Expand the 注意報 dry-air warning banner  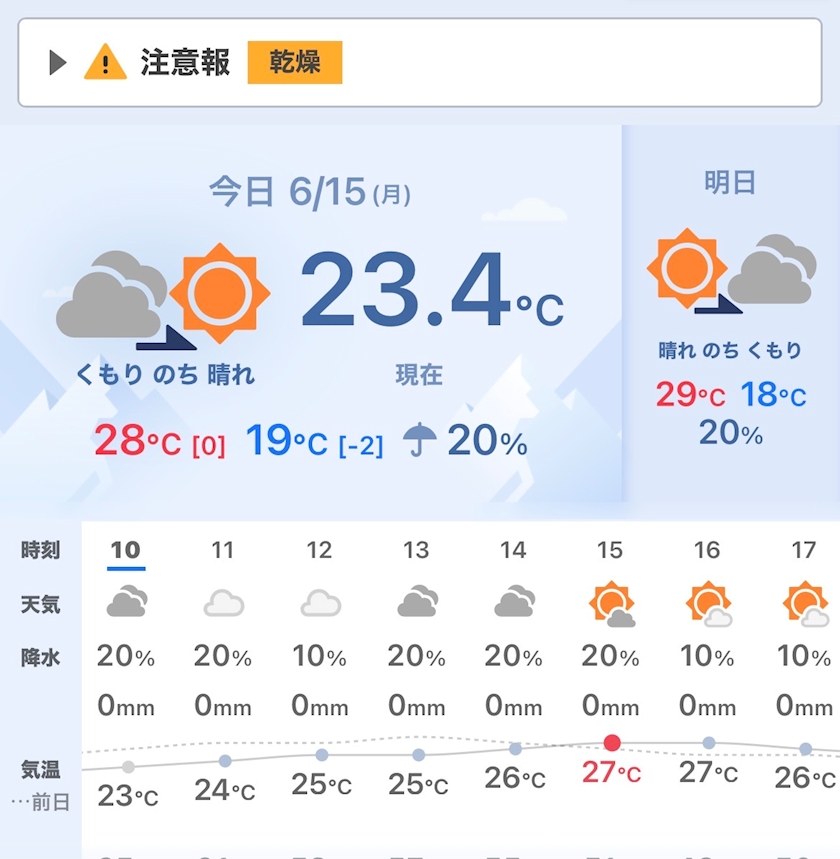420,62
